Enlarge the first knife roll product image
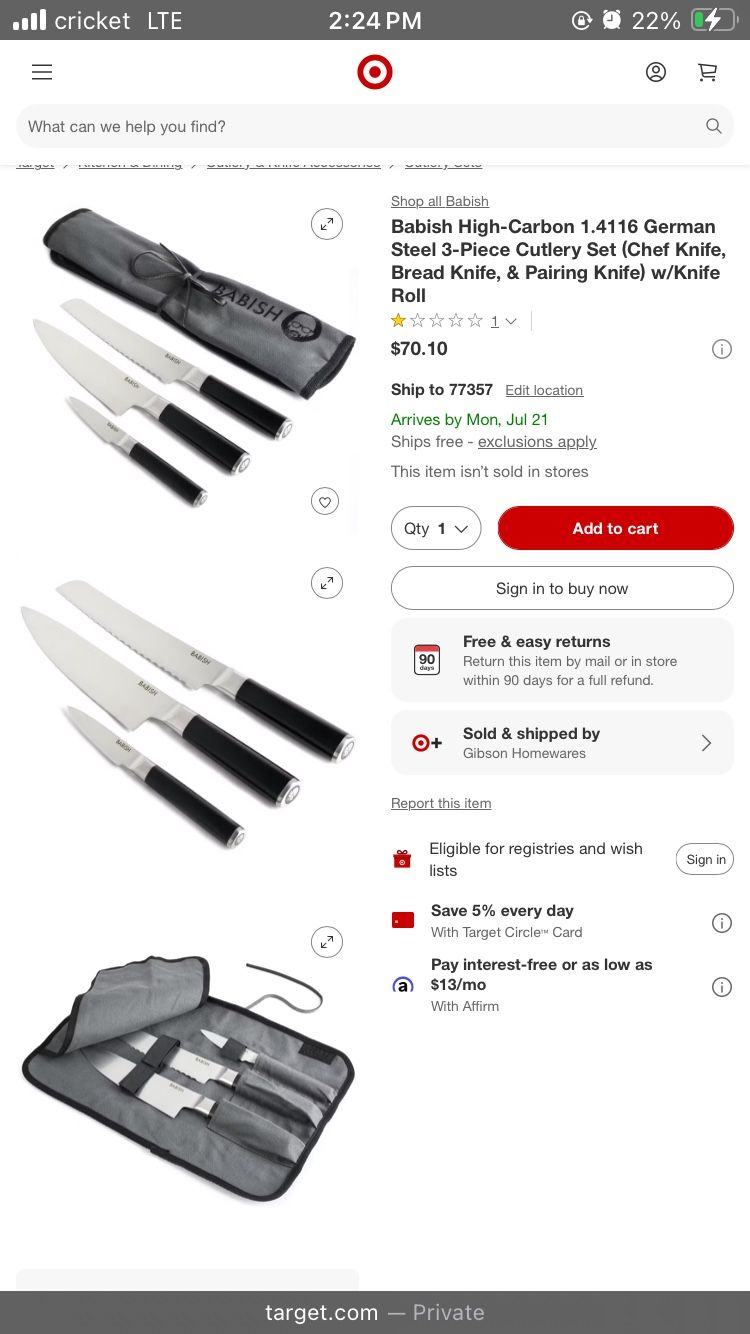The width and height of the screenshot is (750, 1334). pos(327,224)
